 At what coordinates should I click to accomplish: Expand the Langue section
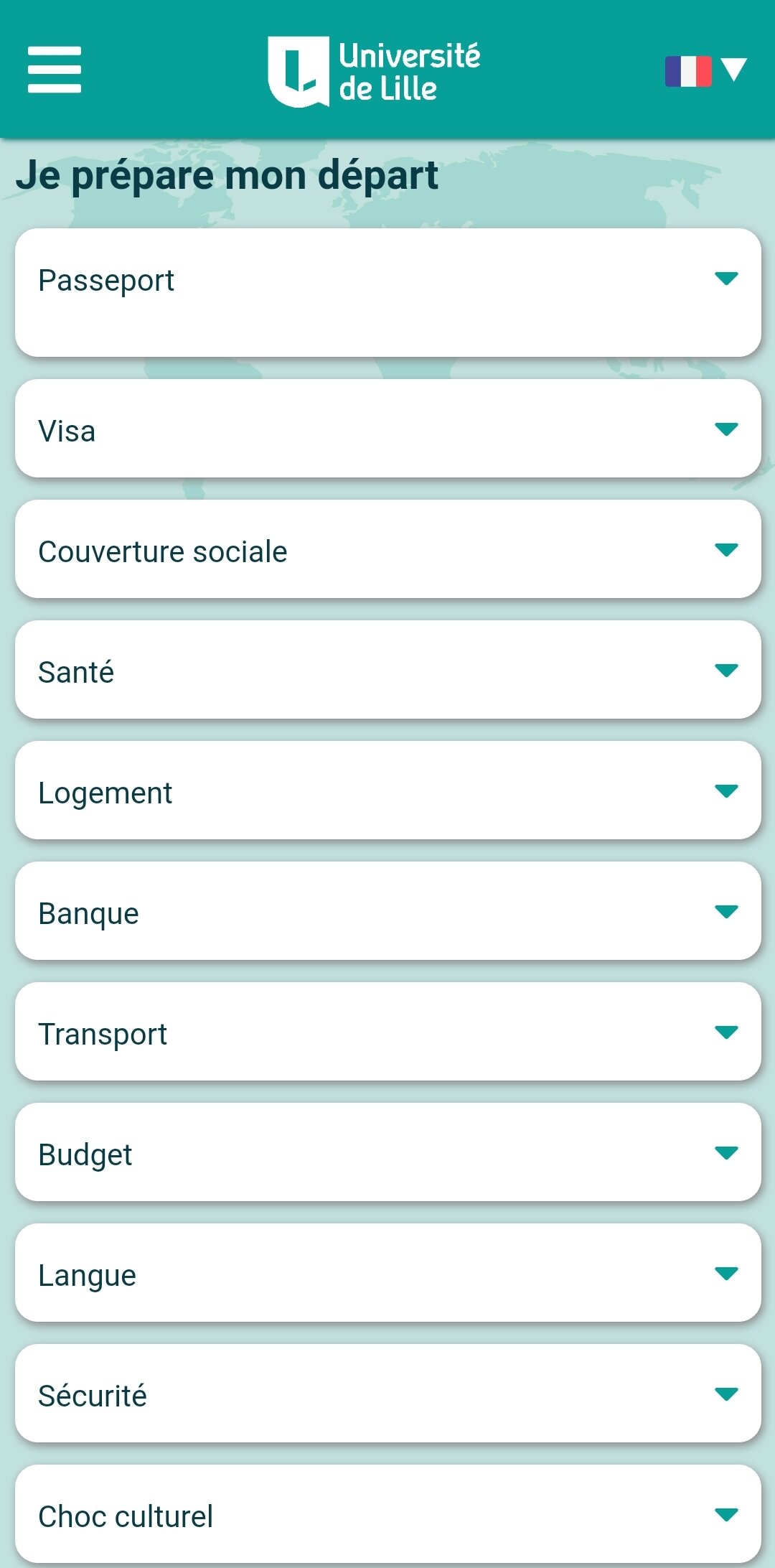click(x=387, y=1273)
